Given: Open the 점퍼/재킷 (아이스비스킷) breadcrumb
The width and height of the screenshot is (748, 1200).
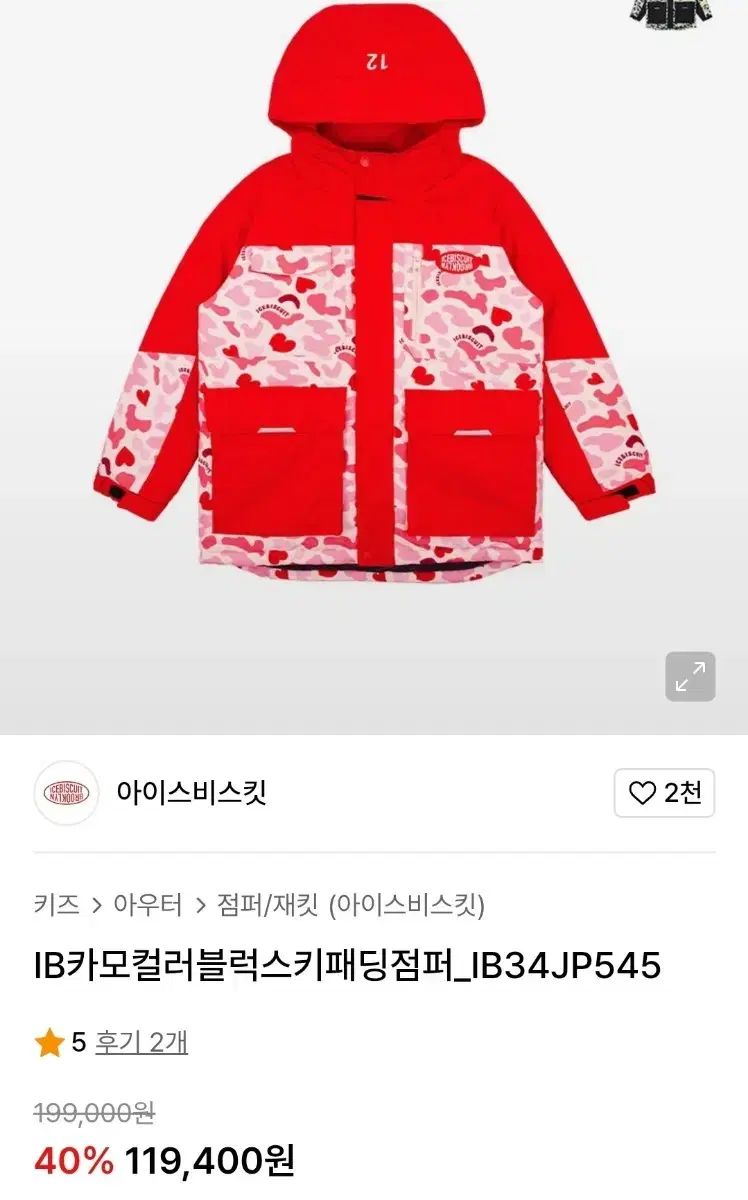Looking at the screenshot, I should (351, 906).
